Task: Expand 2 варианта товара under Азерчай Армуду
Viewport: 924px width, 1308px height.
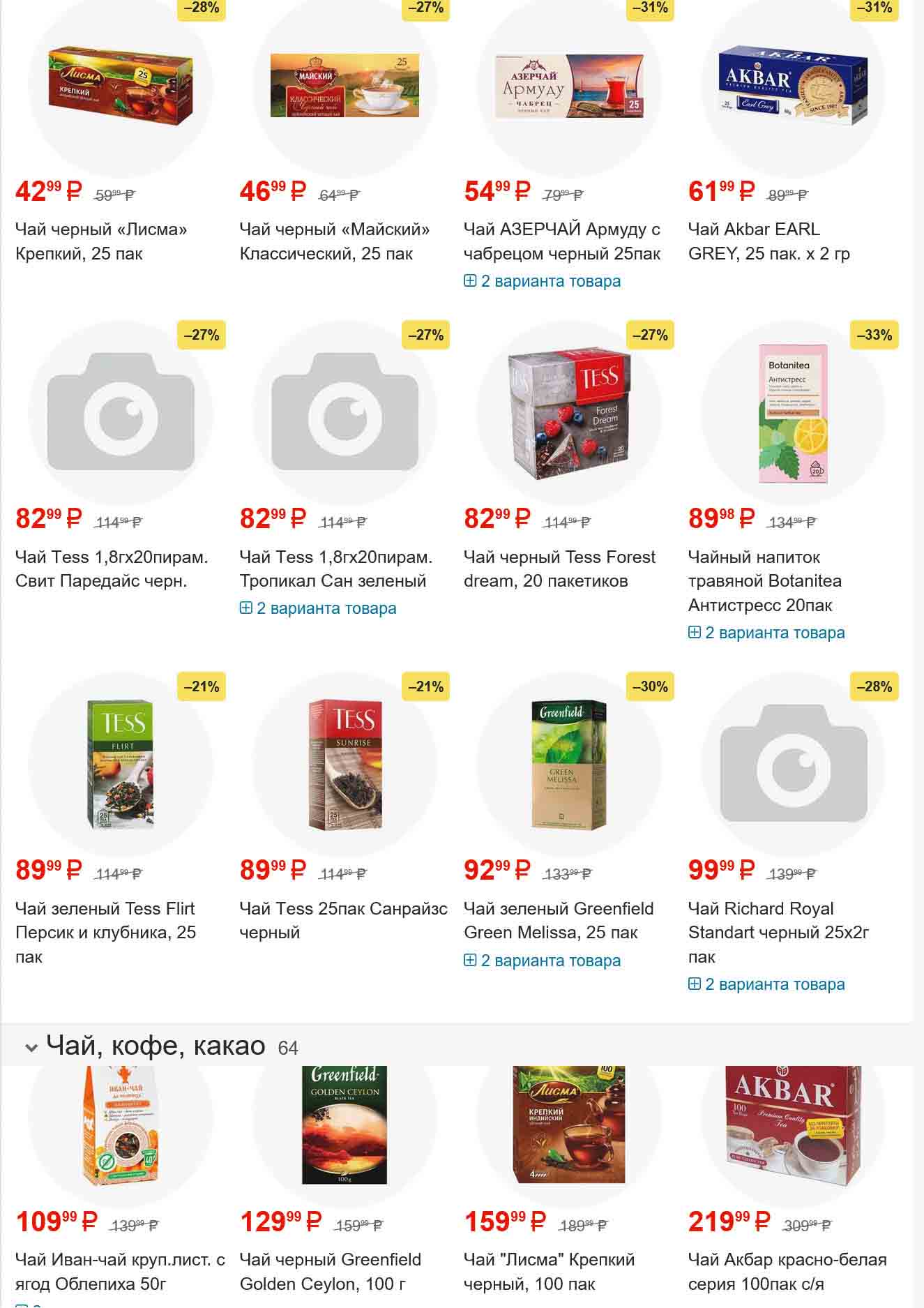Action: (x=542, y=281)
